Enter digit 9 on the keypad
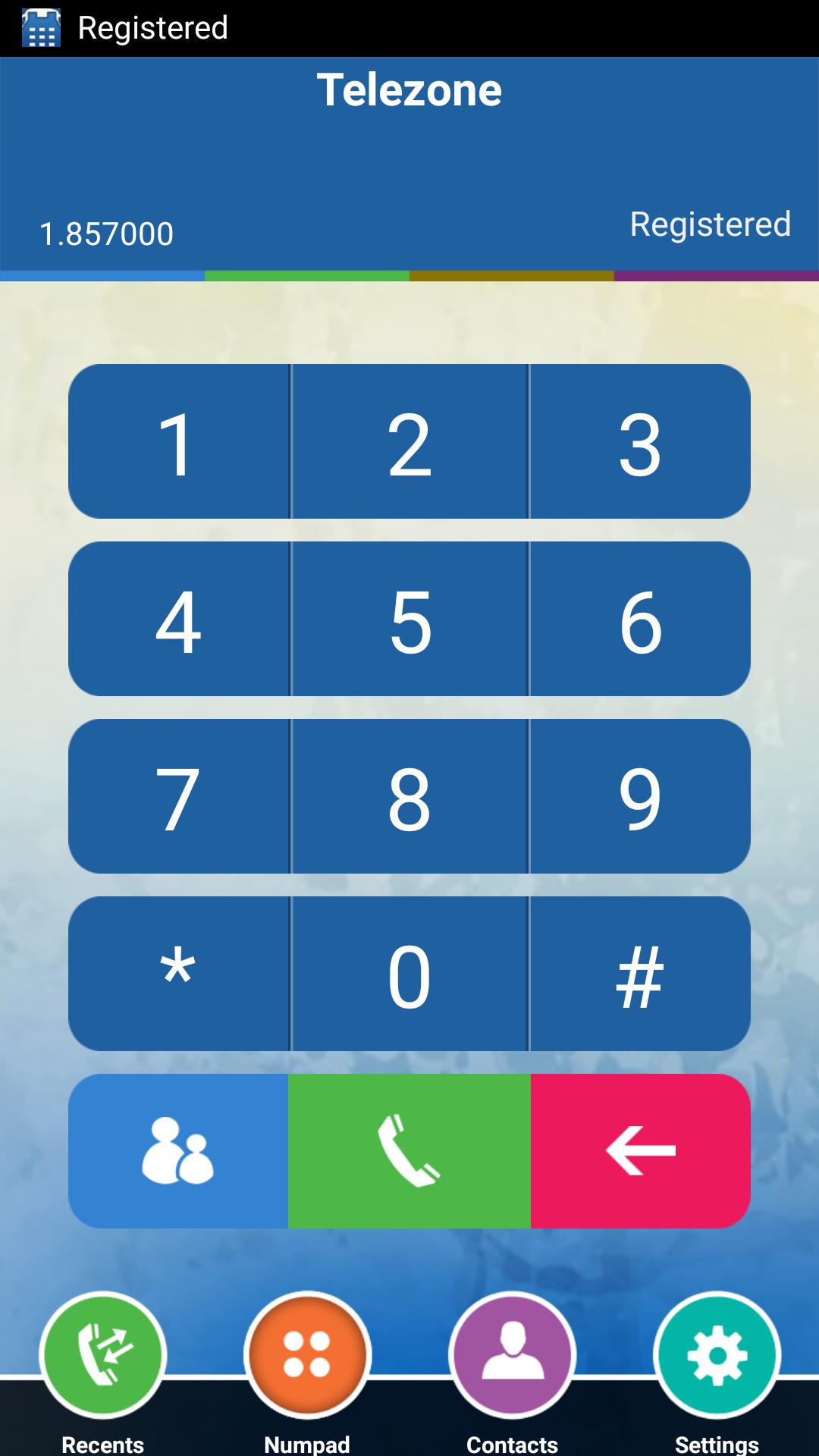The image size is (819, 1456). [640, 796]
